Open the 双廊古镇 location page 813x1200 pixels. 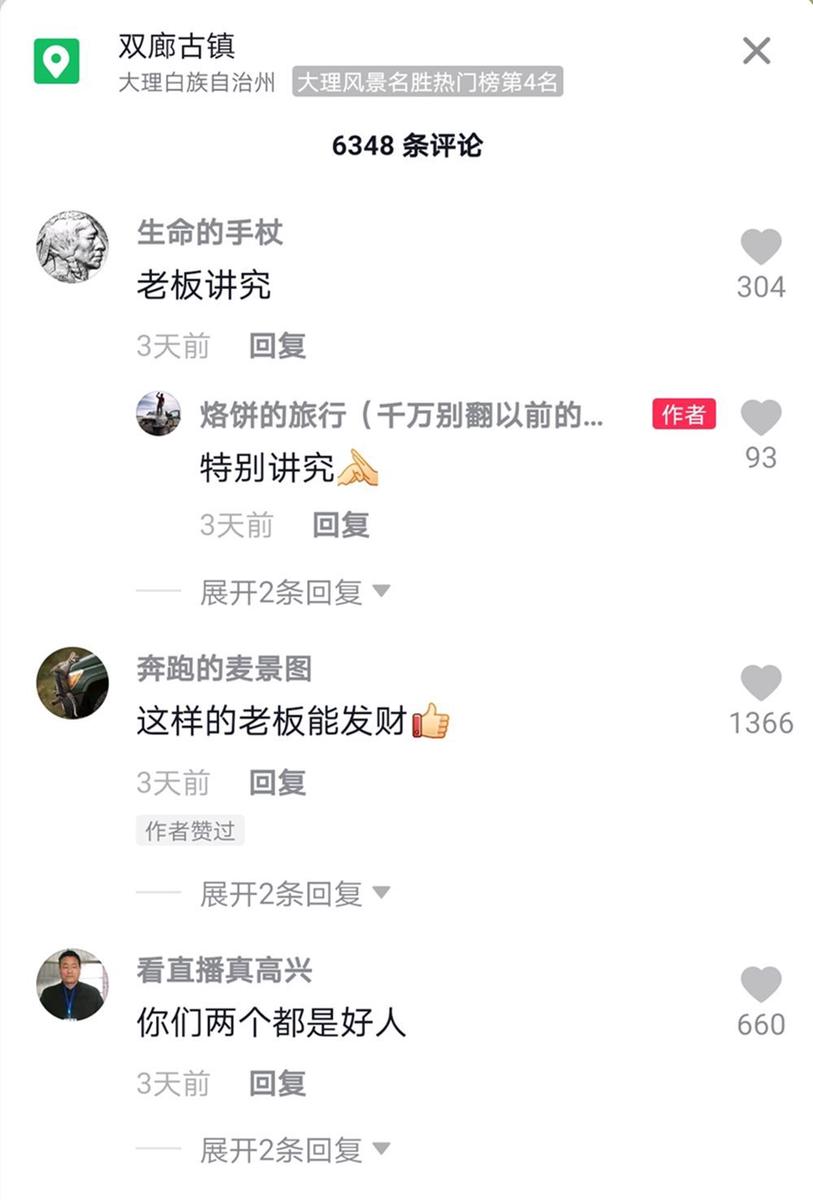[177, 46]
